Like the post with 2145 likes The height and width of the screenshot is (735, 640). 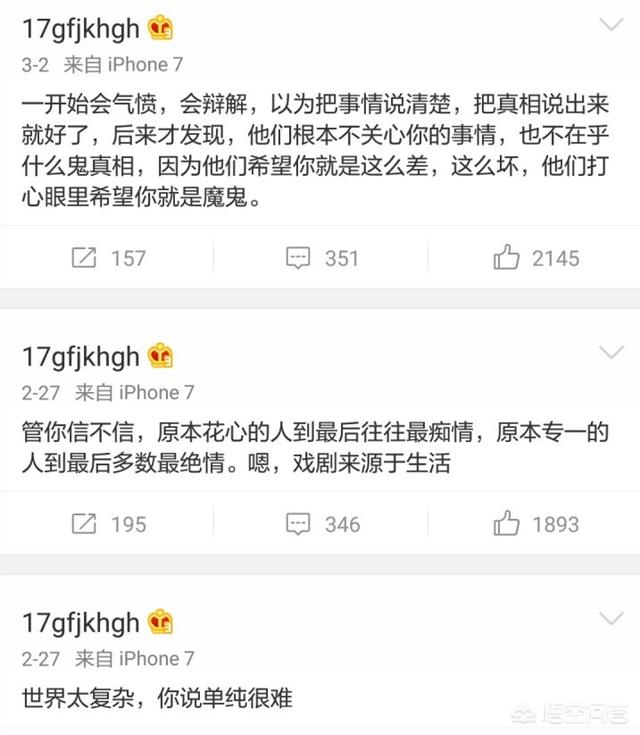coord(535,258)
